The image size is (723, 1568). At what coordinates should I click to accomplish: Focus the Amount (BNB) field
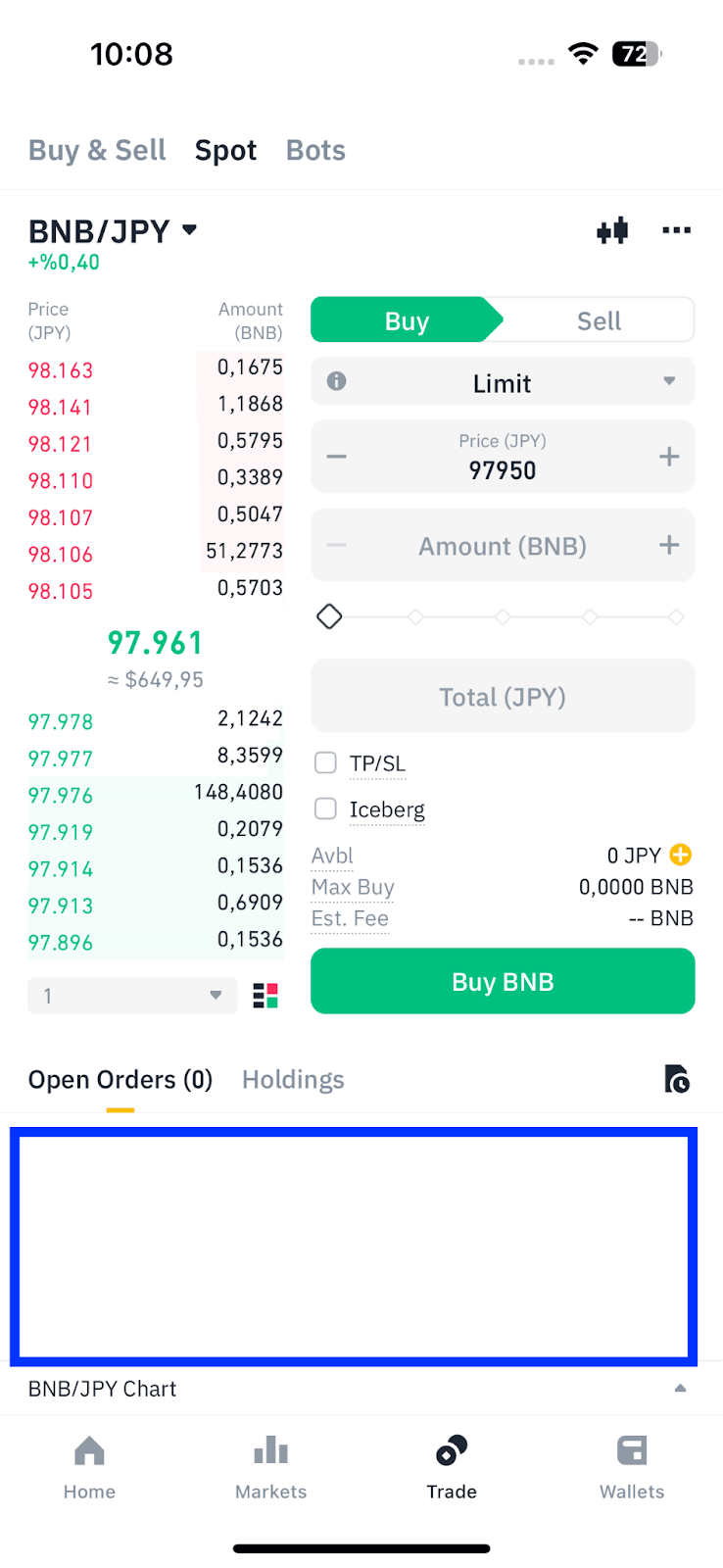pos(503,546)
